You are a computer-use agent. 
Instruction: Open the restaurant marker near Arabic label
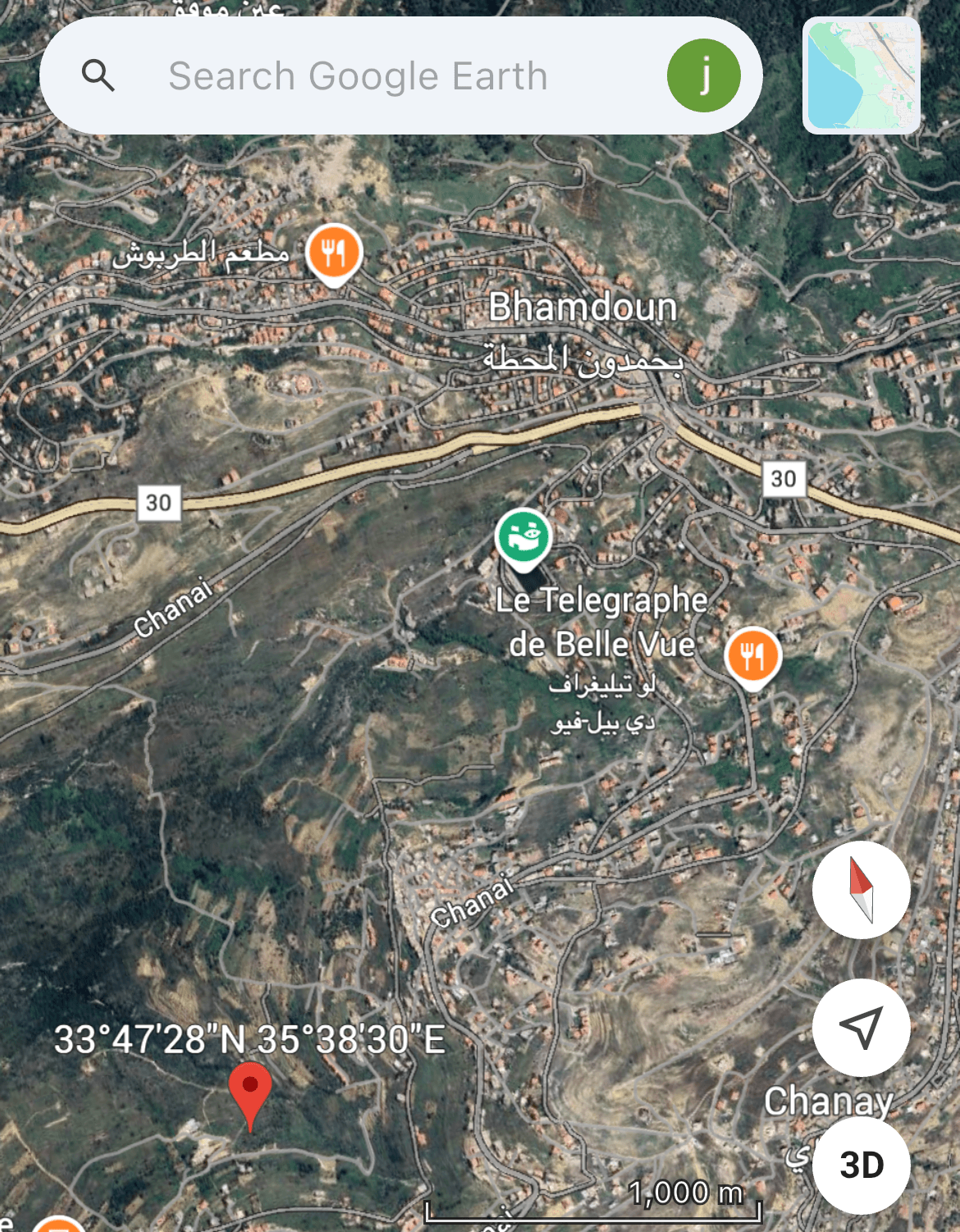[333, 253]
